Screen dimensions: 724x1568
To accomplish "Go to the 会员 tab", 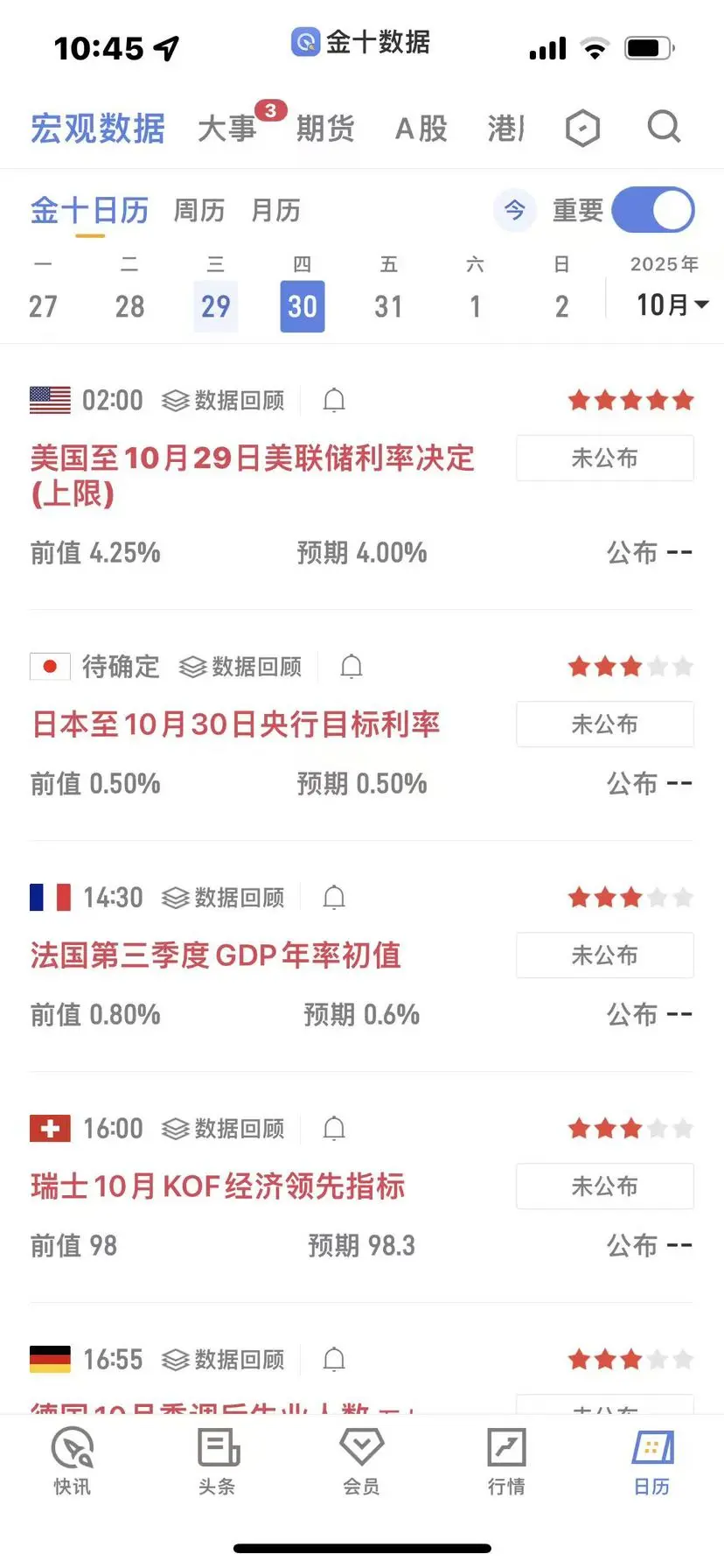I will 361,1461.
